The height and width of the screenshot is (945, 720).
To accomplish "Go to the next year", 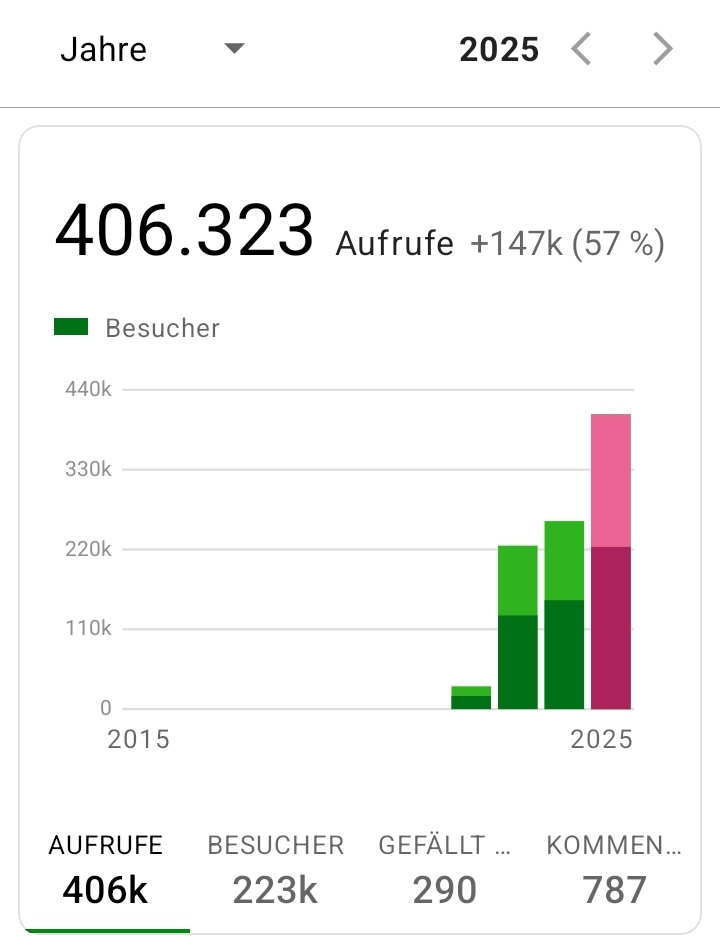I will [662, 49].
